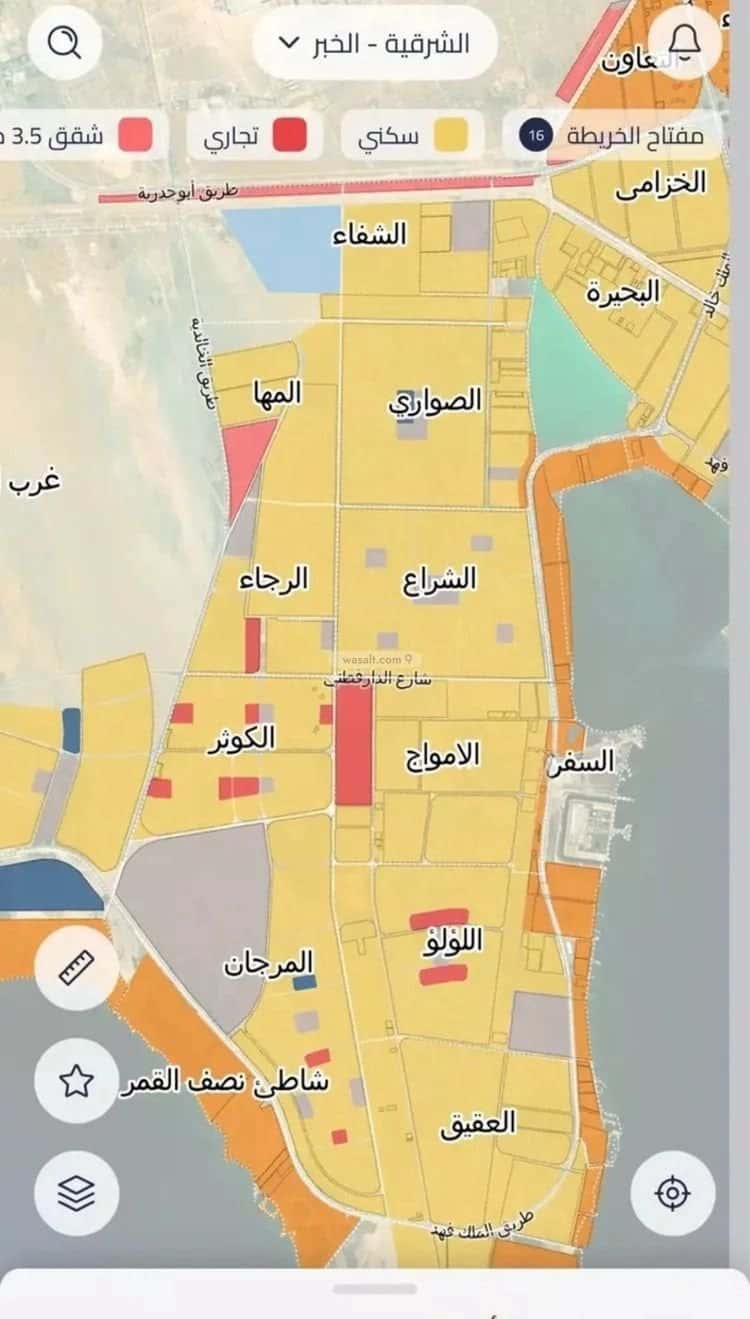The image size is (750, 1319).
Task: Open the search magnifier icon
Action: click(63, 42)
